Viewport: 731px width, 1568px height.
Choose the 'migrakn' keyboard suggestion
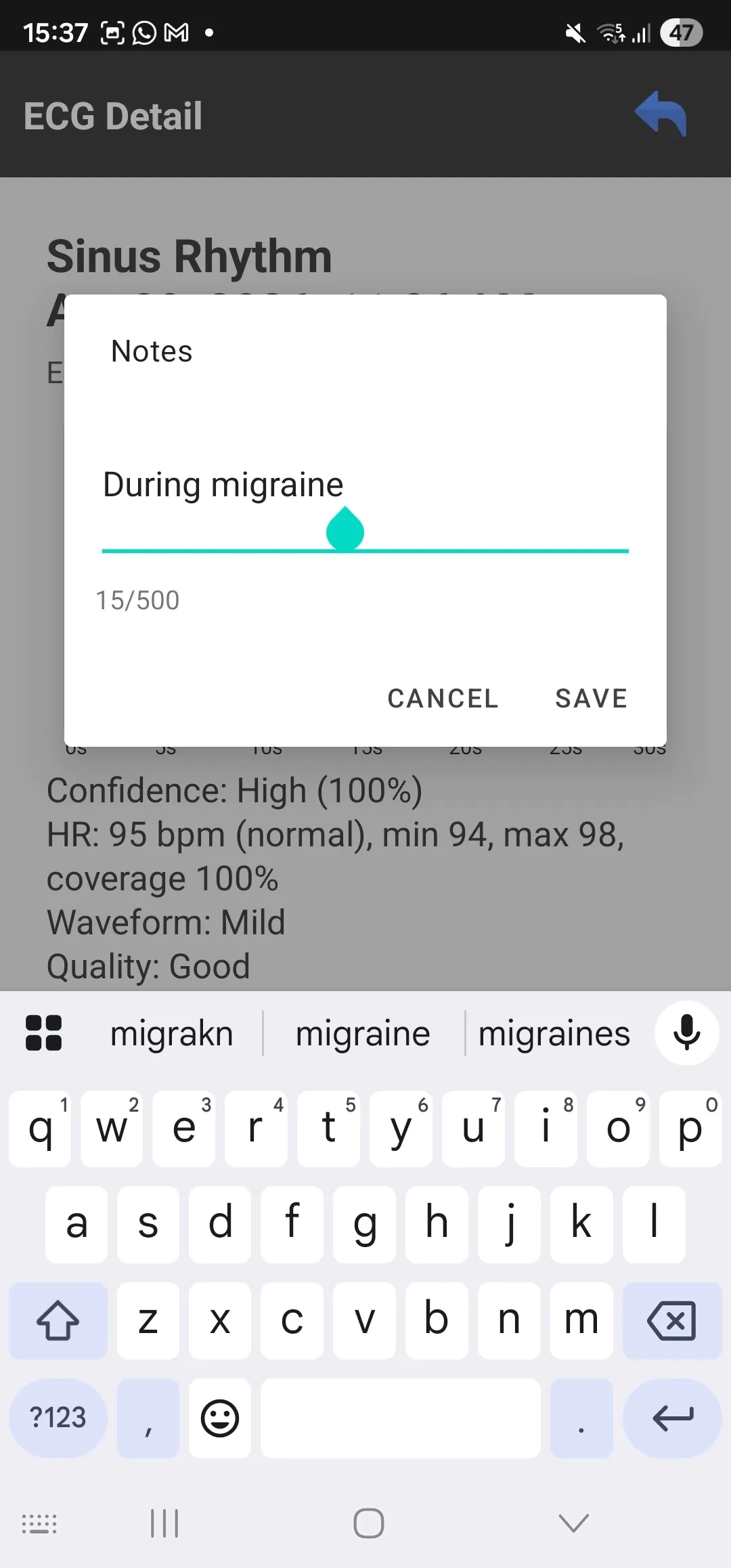tap(172, 1034)
